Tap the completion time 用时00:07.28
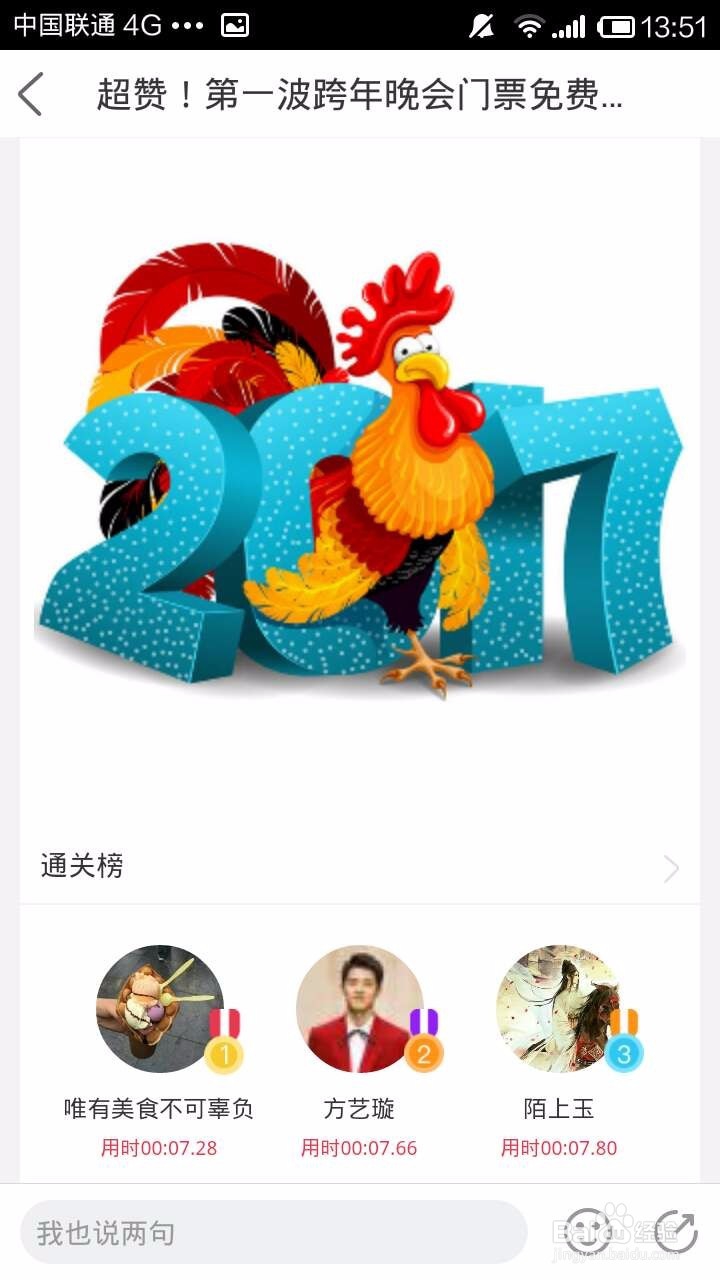The image size is (720, 1280). pos(160,1148)
